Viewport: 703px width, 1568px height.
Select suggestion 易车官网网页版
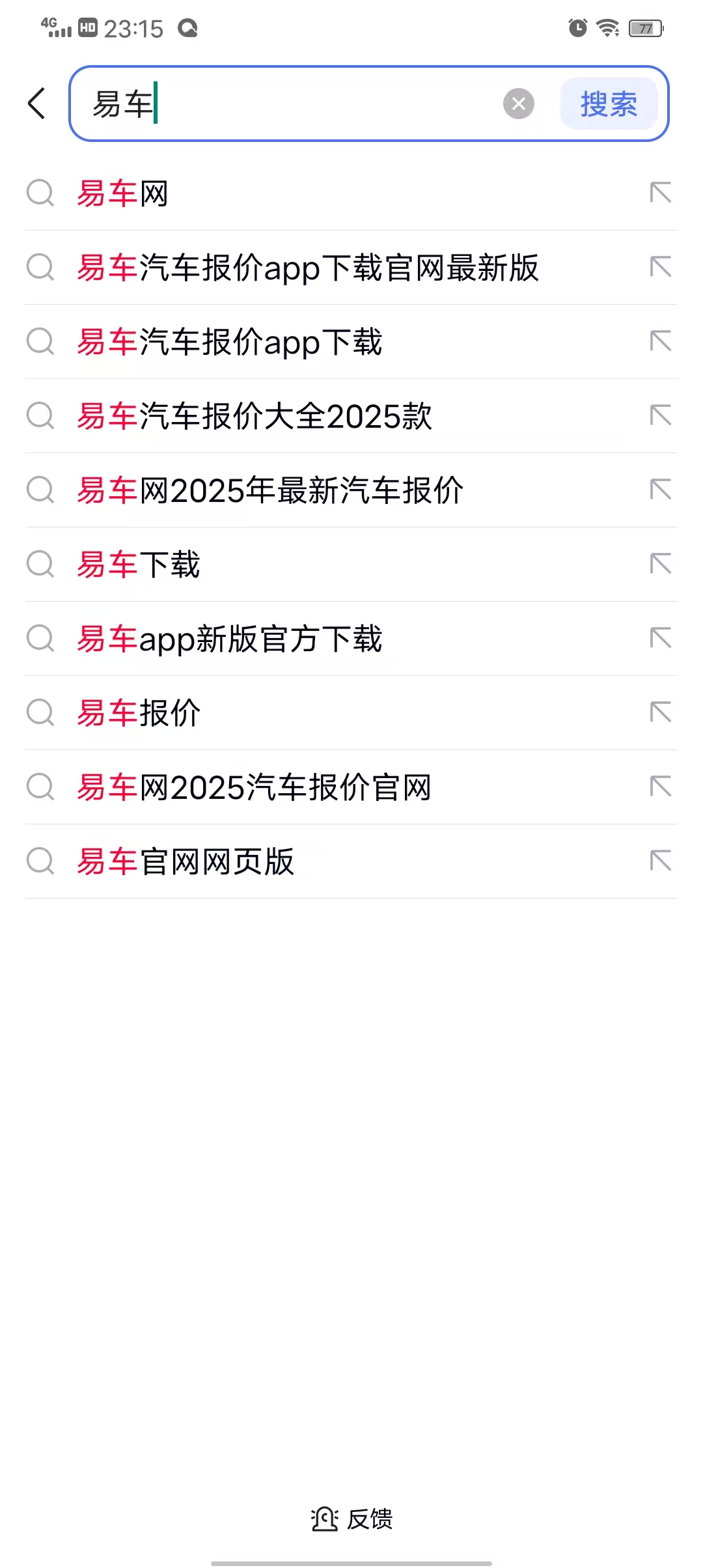[351, 861]
